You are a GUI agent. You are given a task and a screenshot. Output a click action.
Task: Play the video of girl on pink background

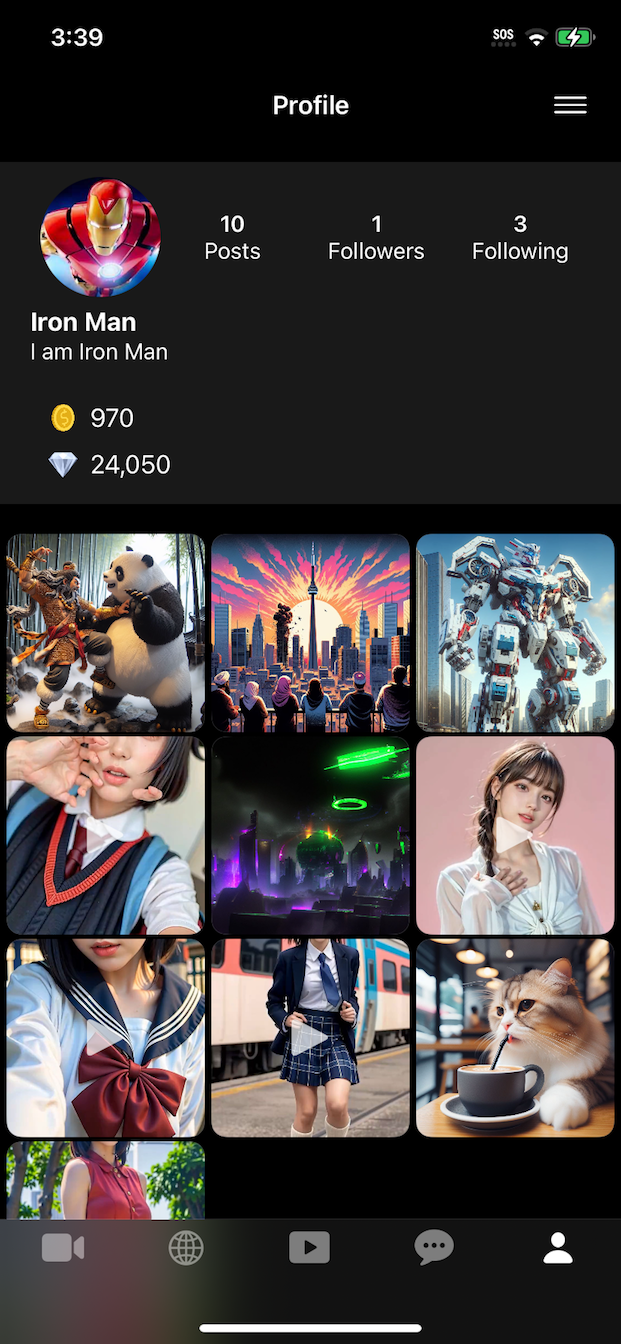515,835
